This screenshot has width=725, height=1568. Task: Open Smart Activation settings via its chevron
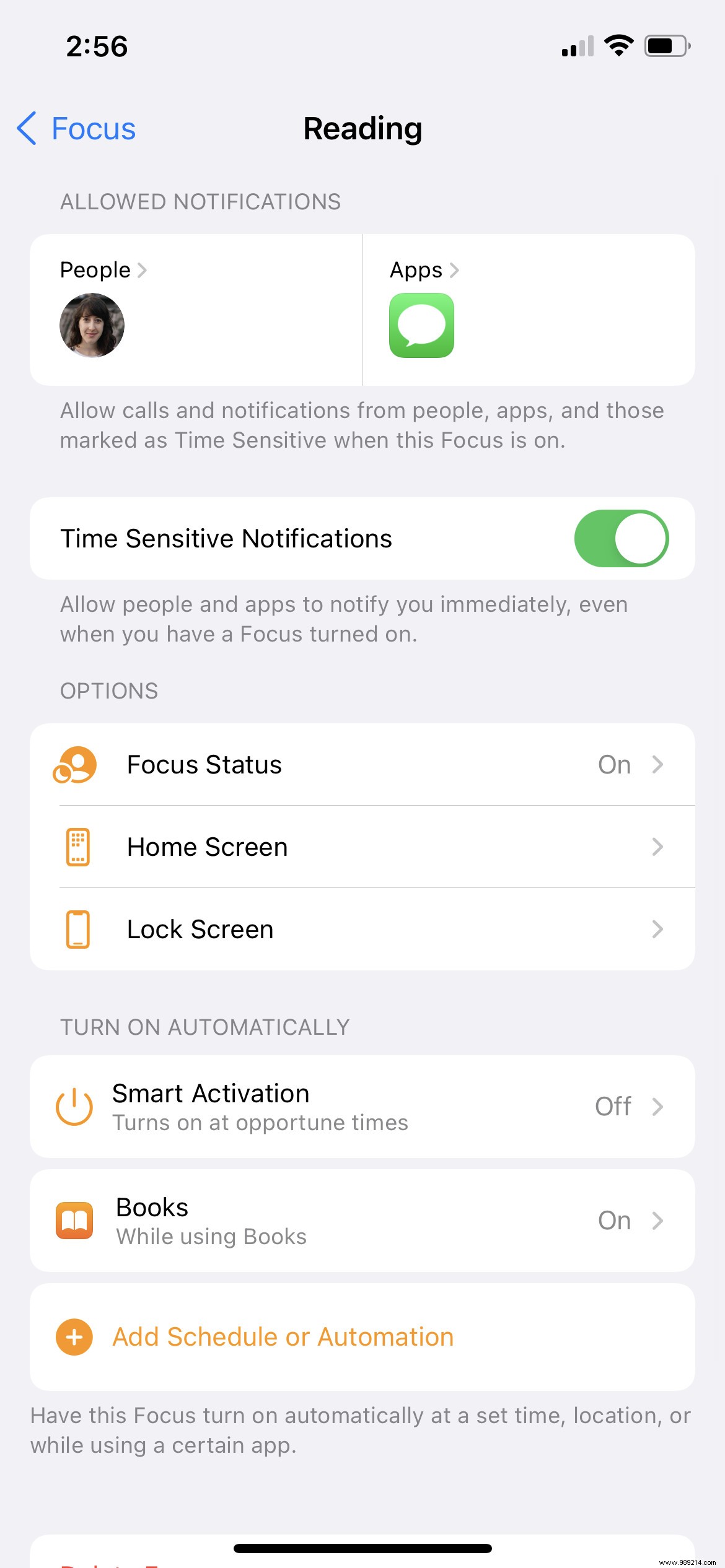pyautogui.click(x=658, y=1106)
